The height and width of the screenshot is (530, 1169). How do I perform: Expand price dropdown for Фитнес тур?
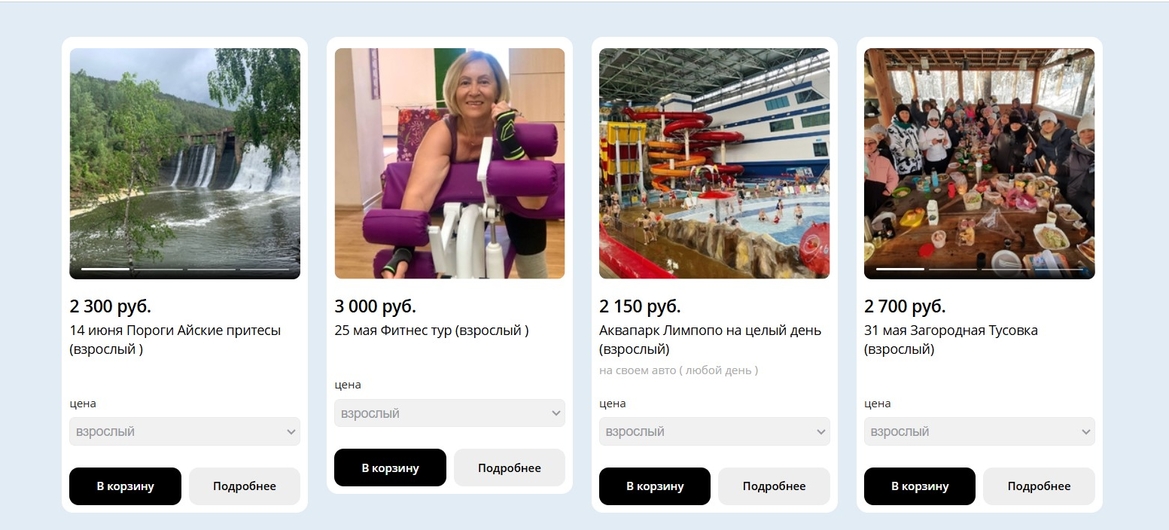(449, 413)
